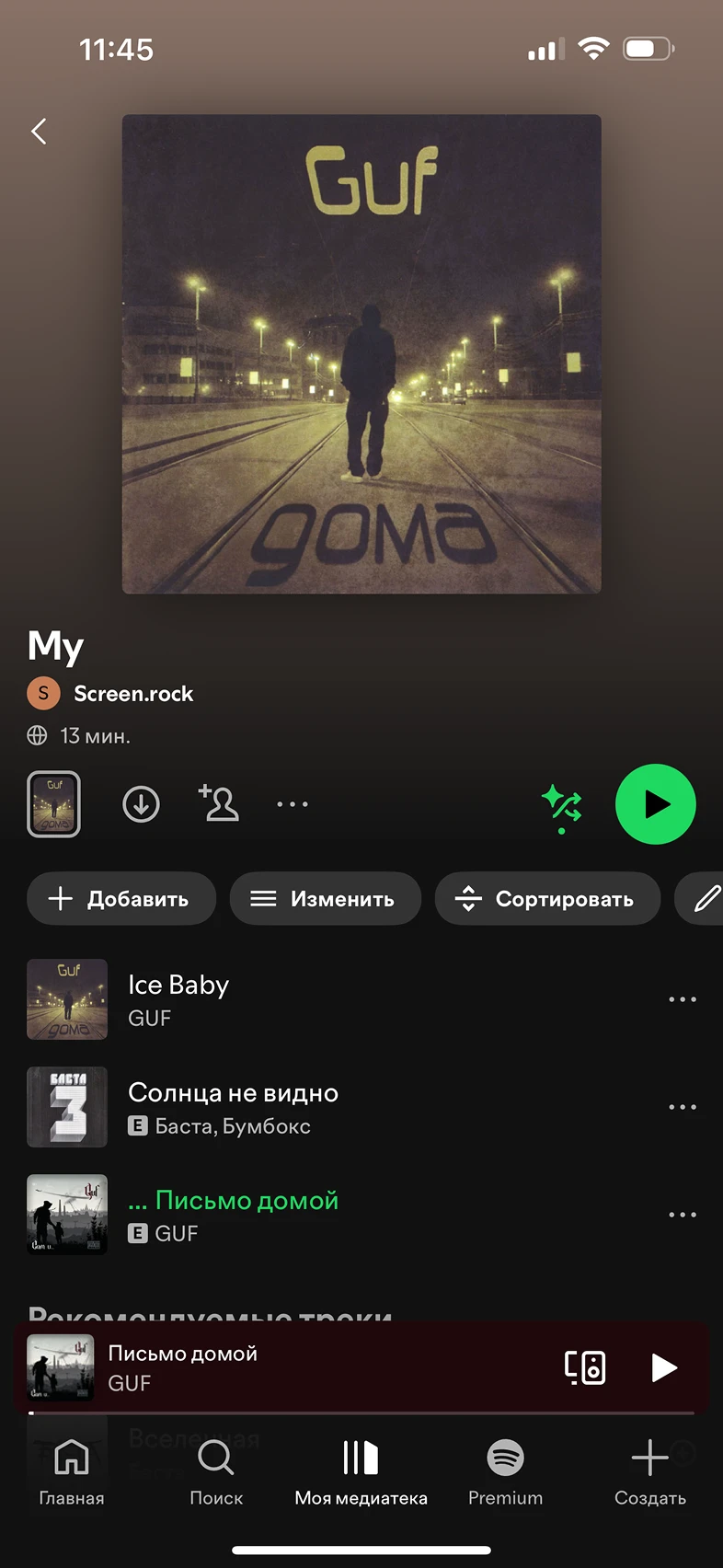
Task: Choose a device in the mini player
Action: 585,1367
